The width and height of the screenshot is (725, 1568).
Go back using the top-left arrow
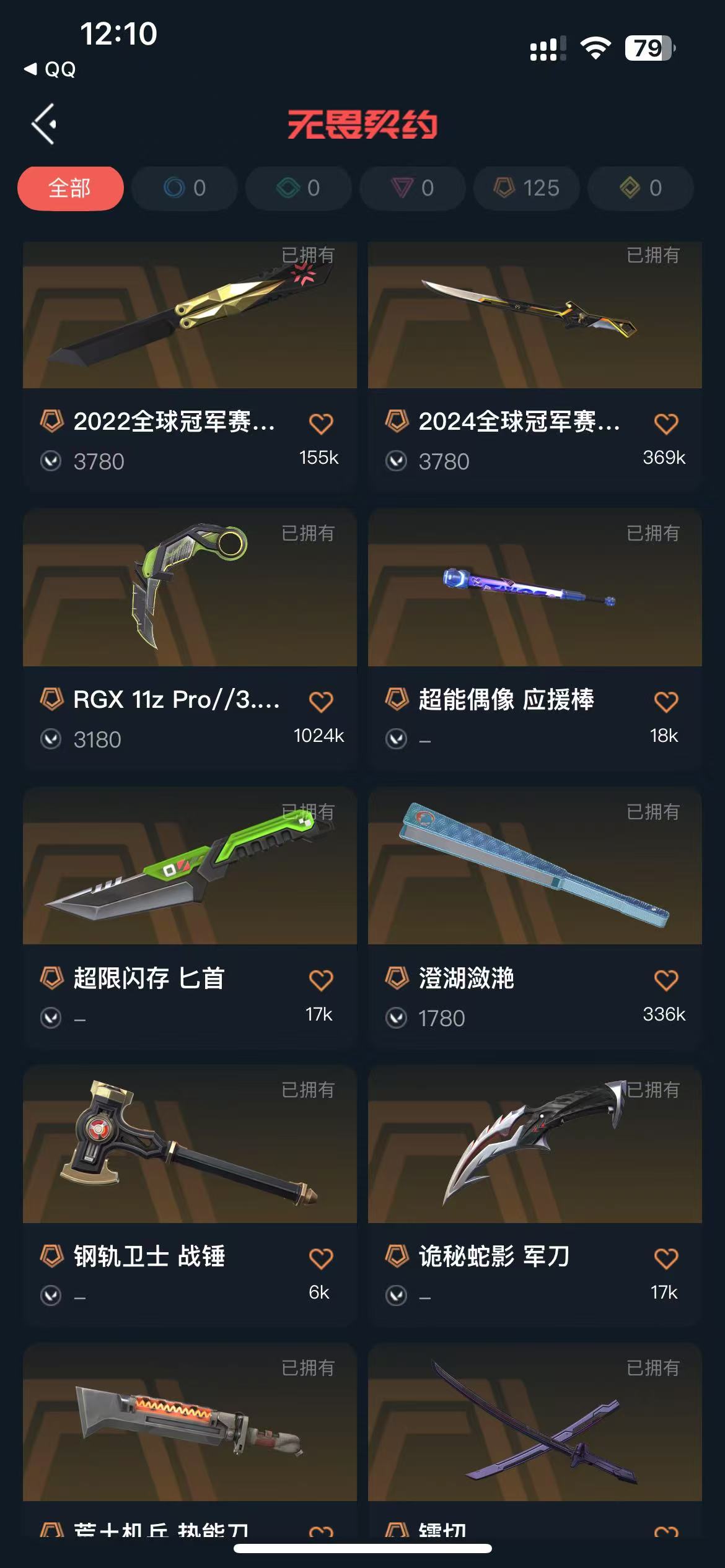tap(45, 124)
